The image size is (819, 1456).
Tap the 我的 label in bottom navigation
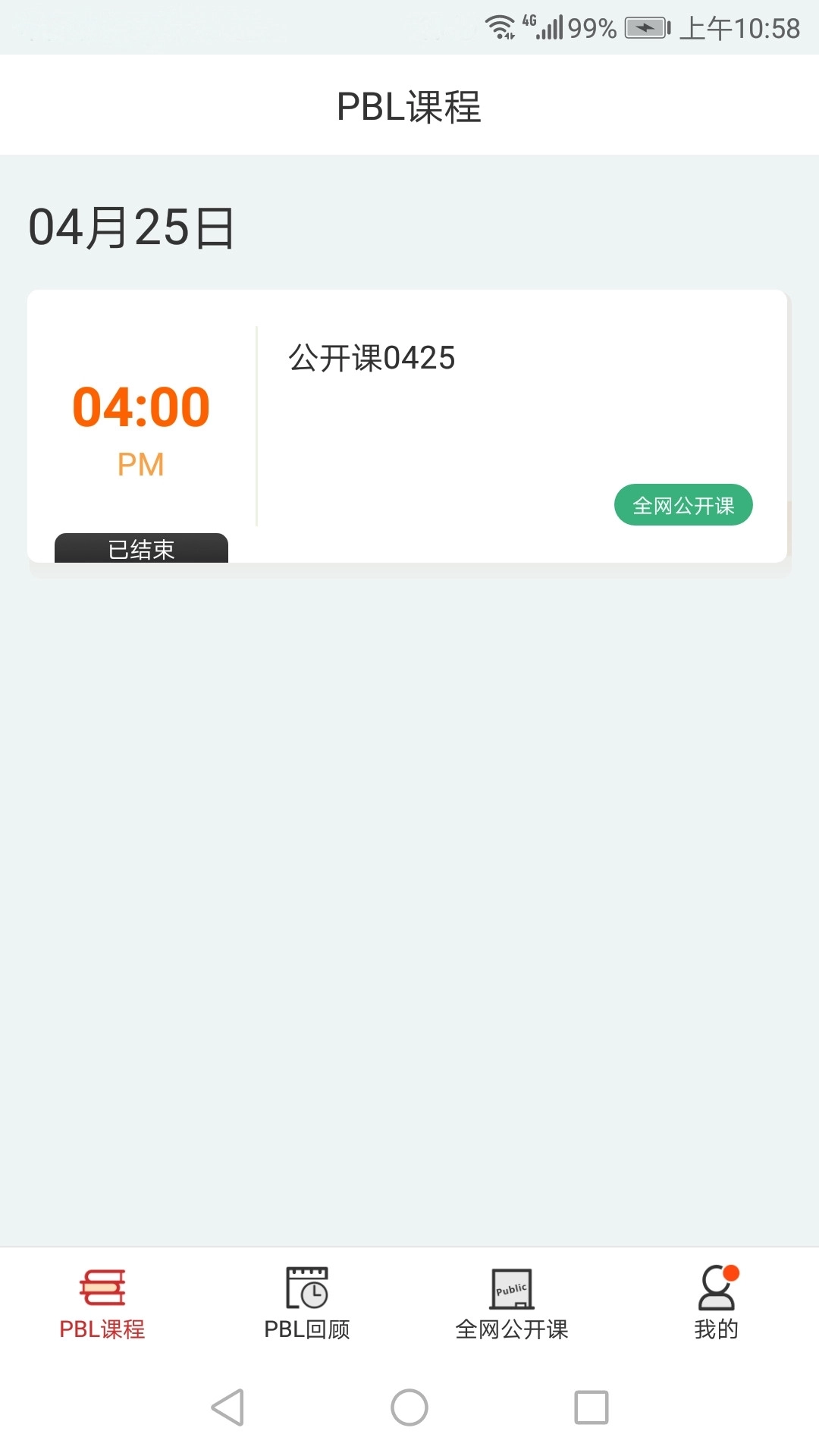717,1329
